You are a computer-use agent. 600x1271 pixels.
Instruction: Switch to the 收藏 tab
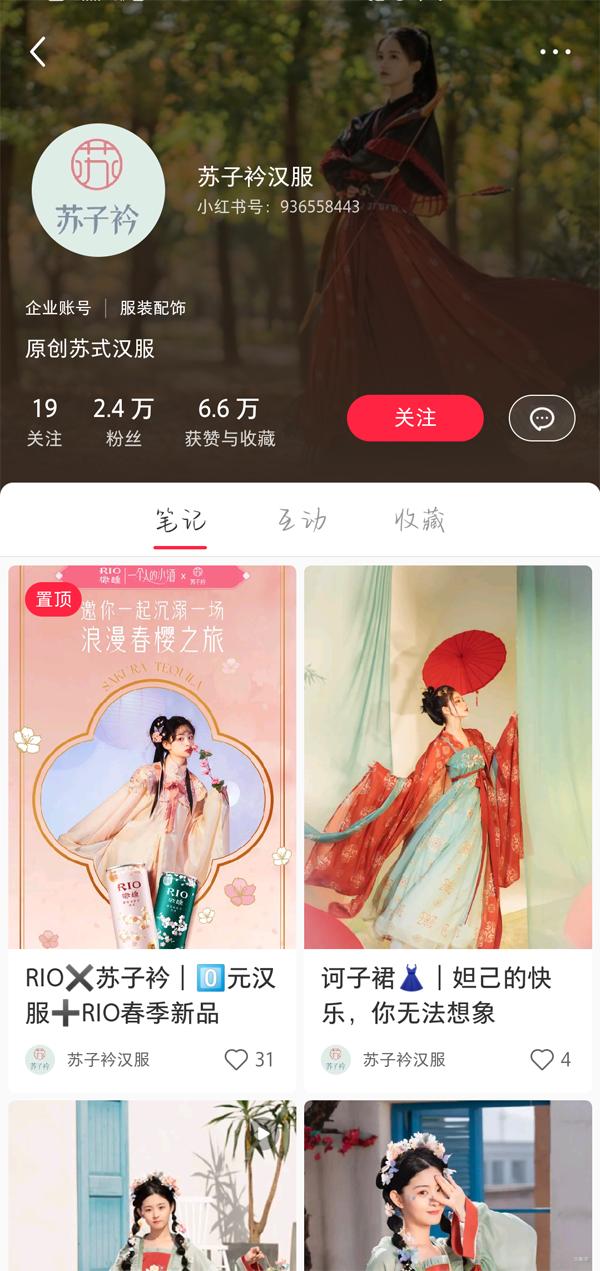(419, 520)
